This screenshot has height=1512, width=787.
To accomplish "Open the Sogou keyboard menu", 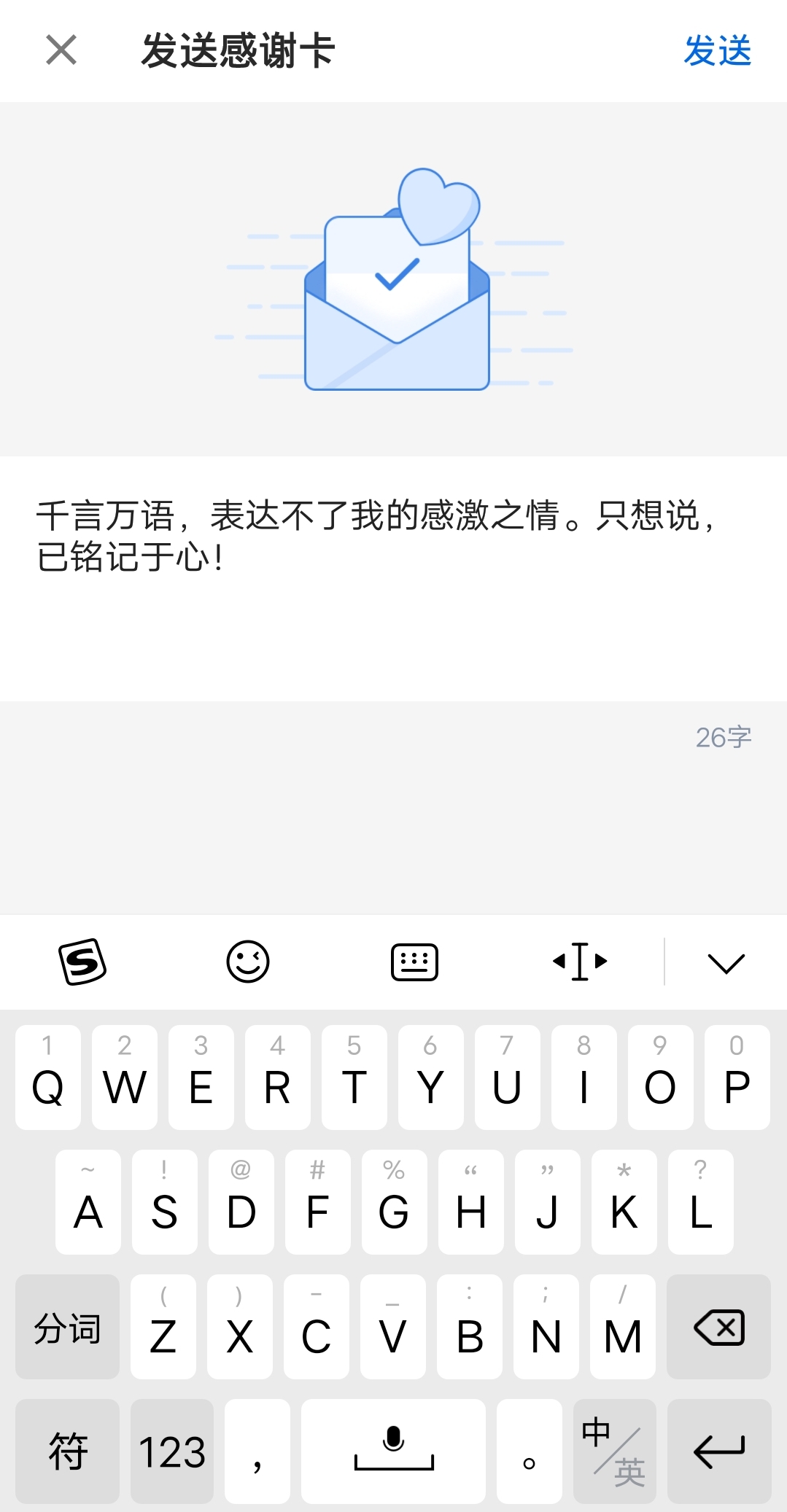I will 82,962.
